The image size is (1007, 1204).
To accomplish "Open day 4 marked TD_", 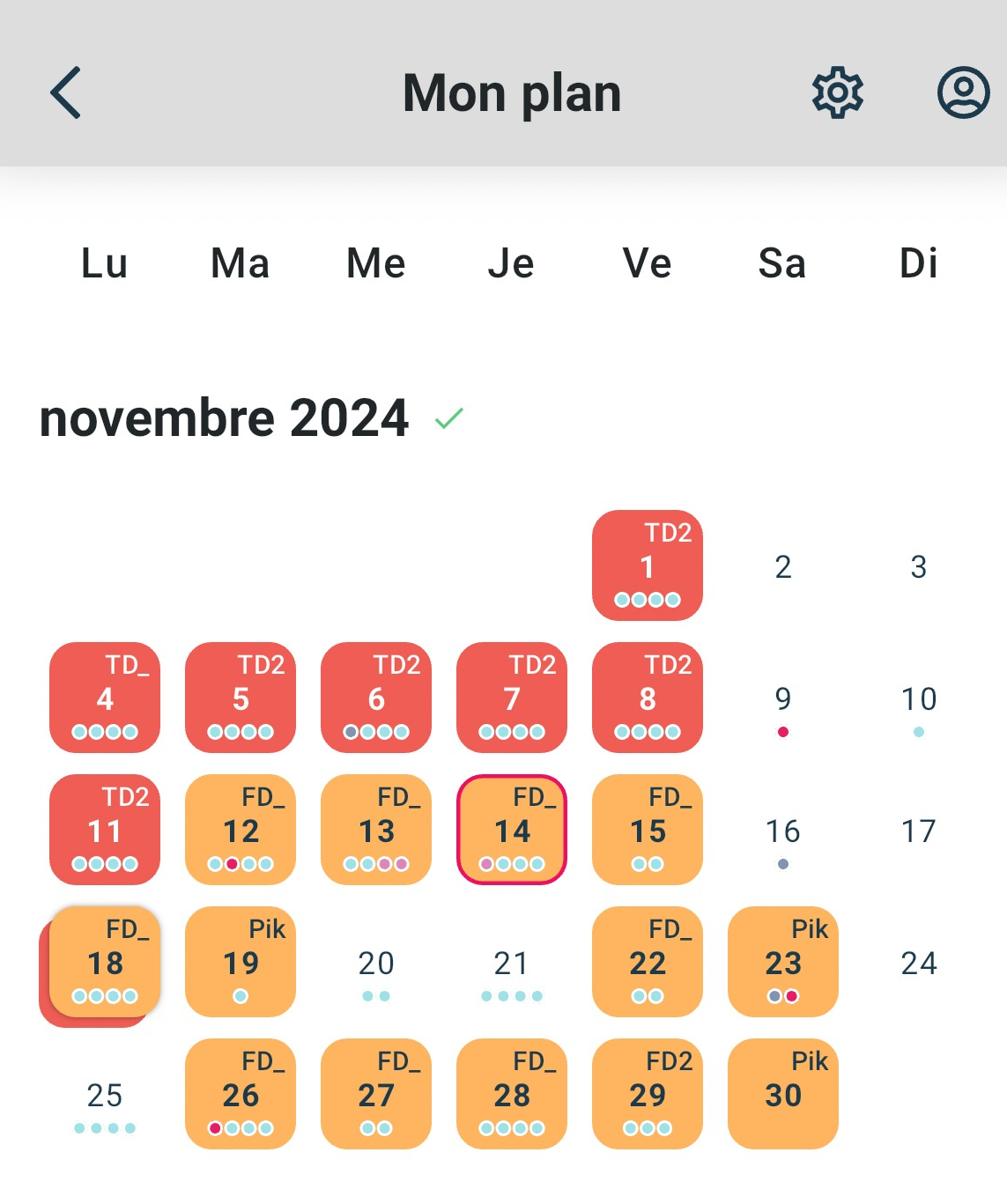I will coord(105,698).
